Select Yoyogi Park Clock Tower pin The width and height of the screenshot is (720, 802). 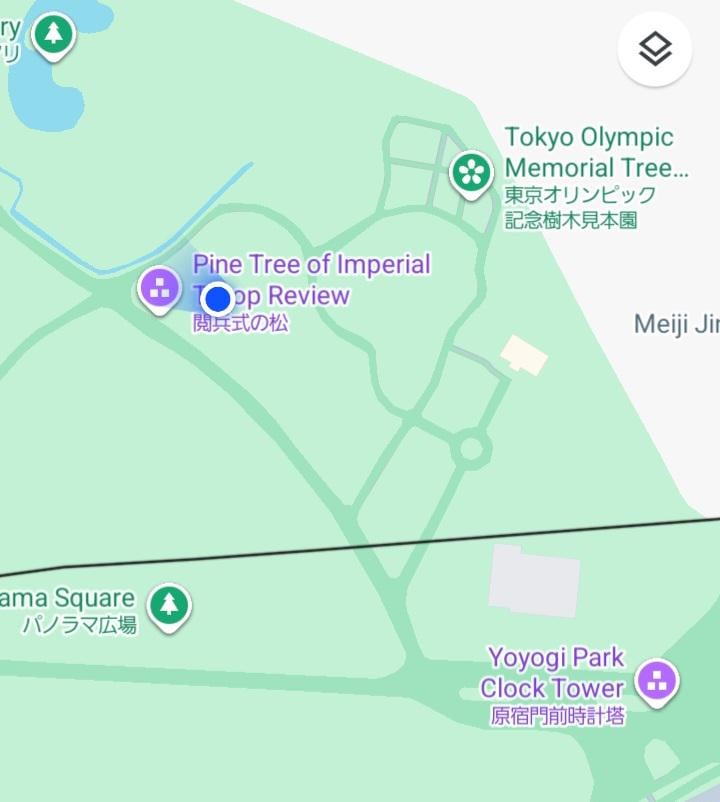(x=657, y=682)
